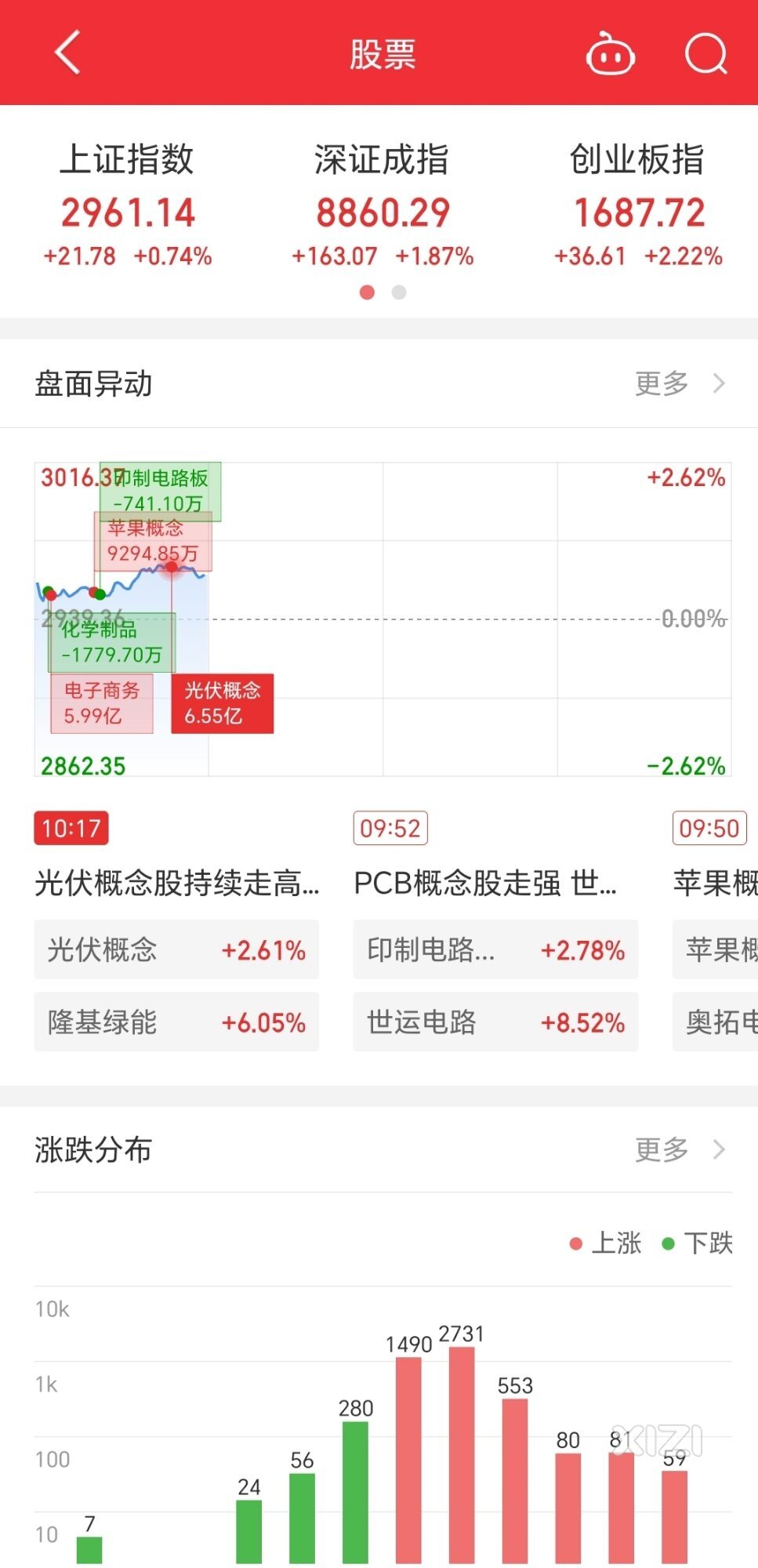Image resolution: width=758 pixels, height=1568 pixels.
Task: Open the stock search magnifier
Action: (x=705, y=55)
